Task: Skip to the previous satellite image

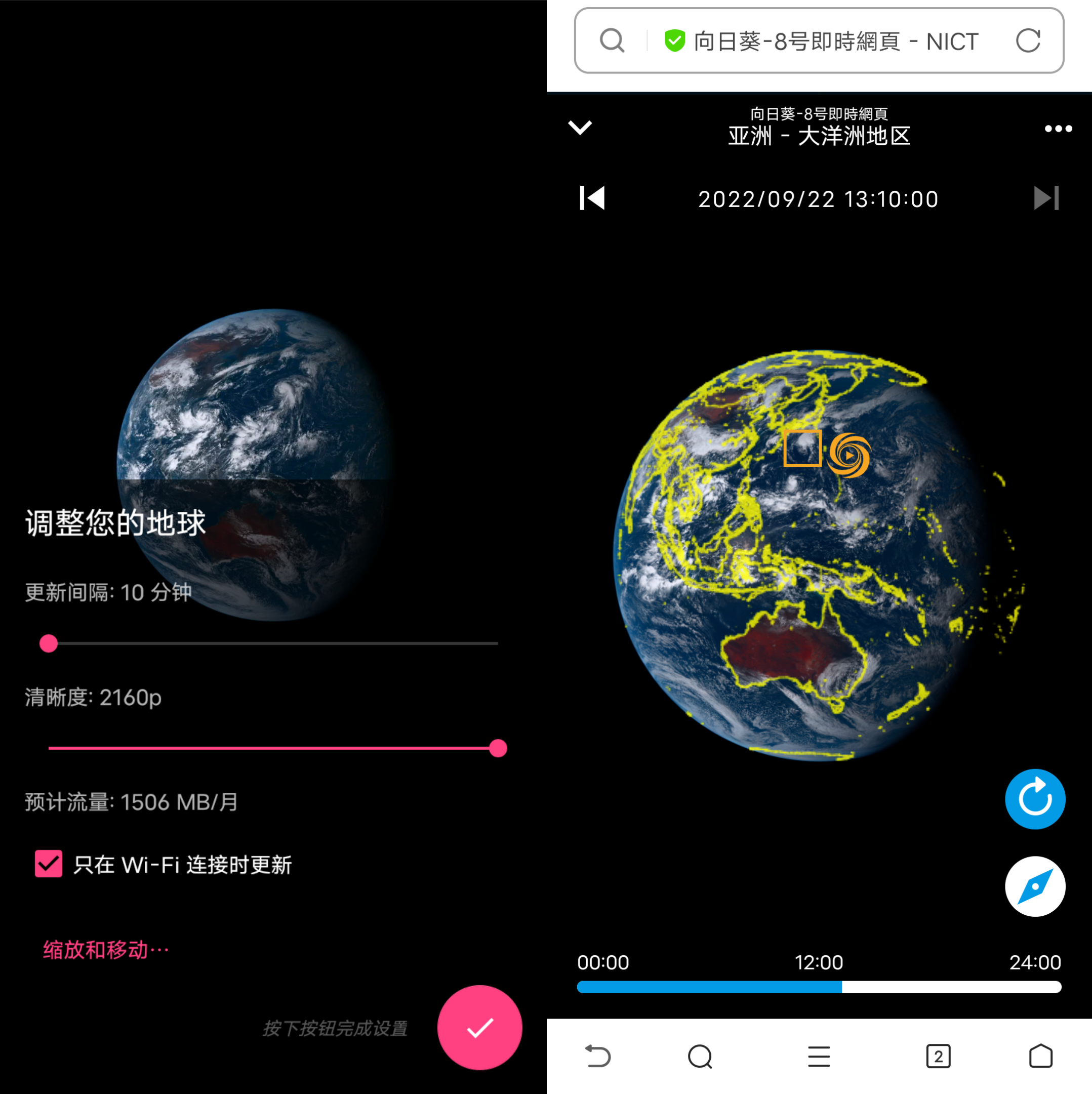Action: click(592, 198)
